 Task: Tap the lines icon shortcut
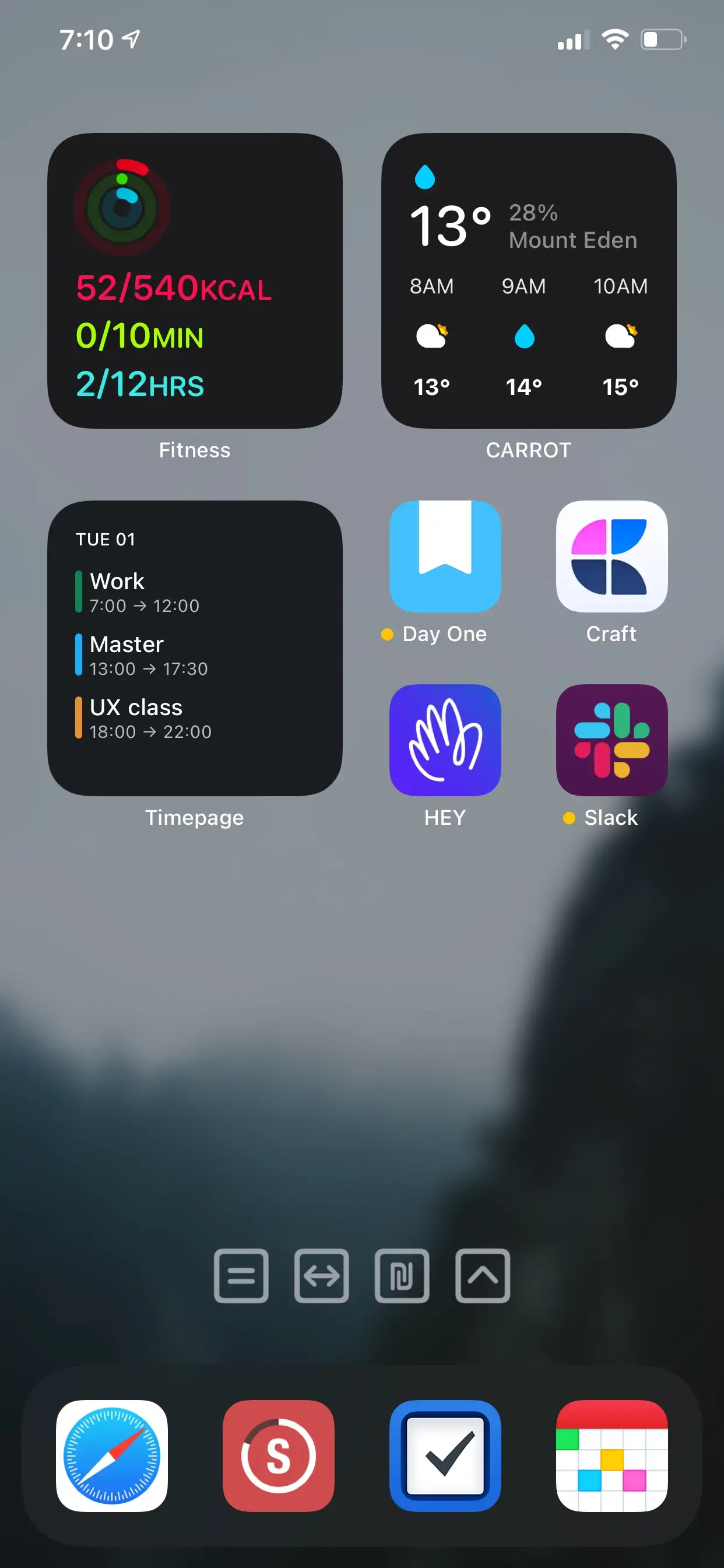[241, 1276]
